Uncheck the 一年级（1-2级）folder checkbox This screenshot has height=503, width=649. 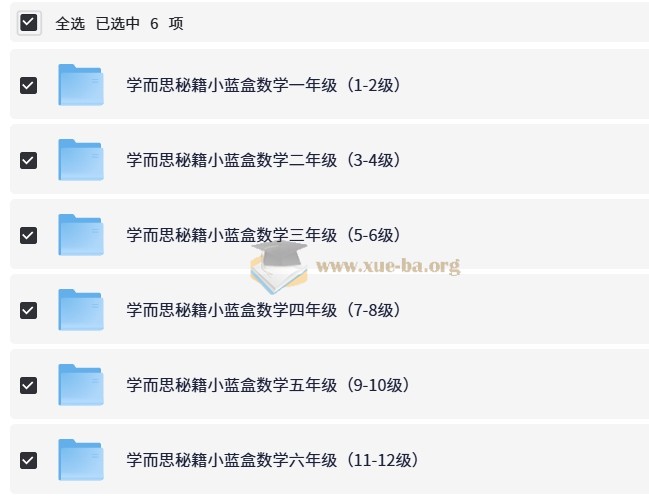point(28,86)
